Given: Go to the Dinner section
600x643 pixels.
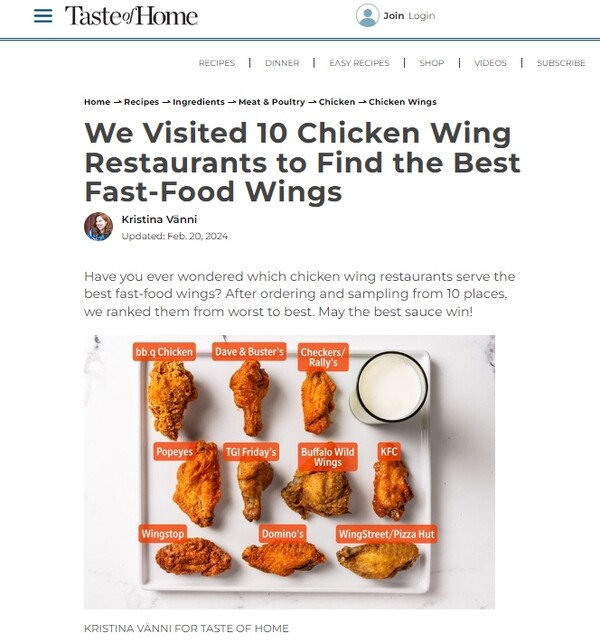Looking at the screenshot, I should (282, 63).
